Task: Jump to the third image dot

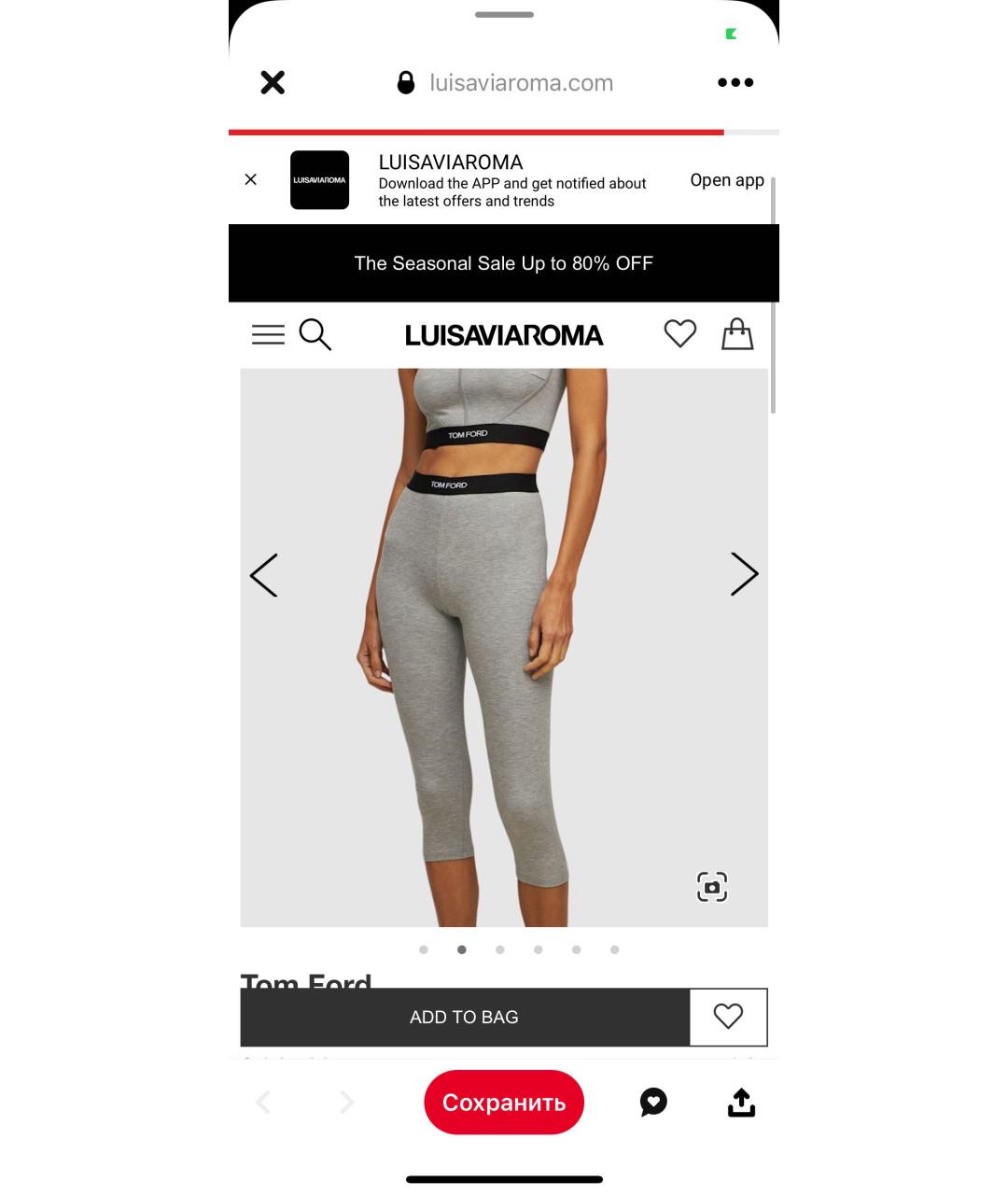Action: (x=500, y=949)
